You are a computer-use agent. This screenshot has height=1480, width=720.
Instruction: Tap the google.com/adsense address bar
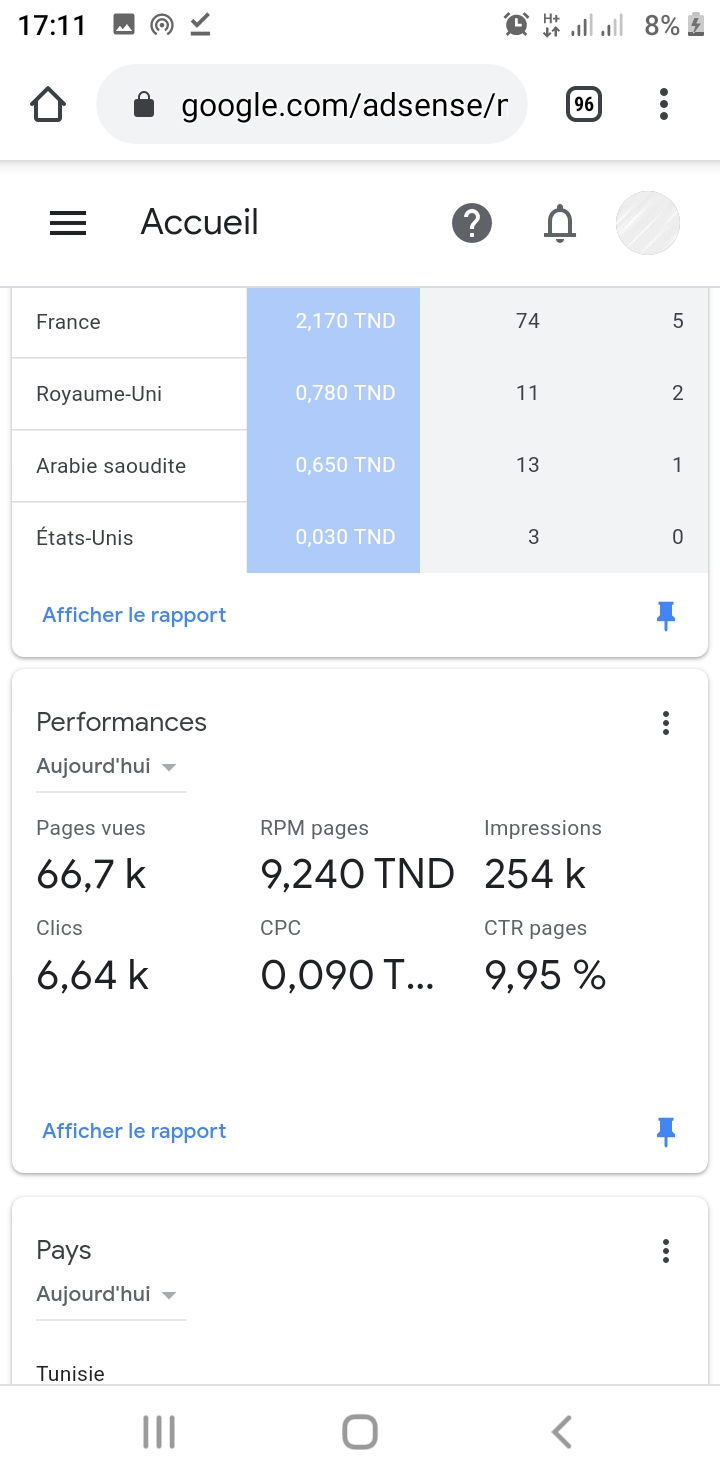312,104
